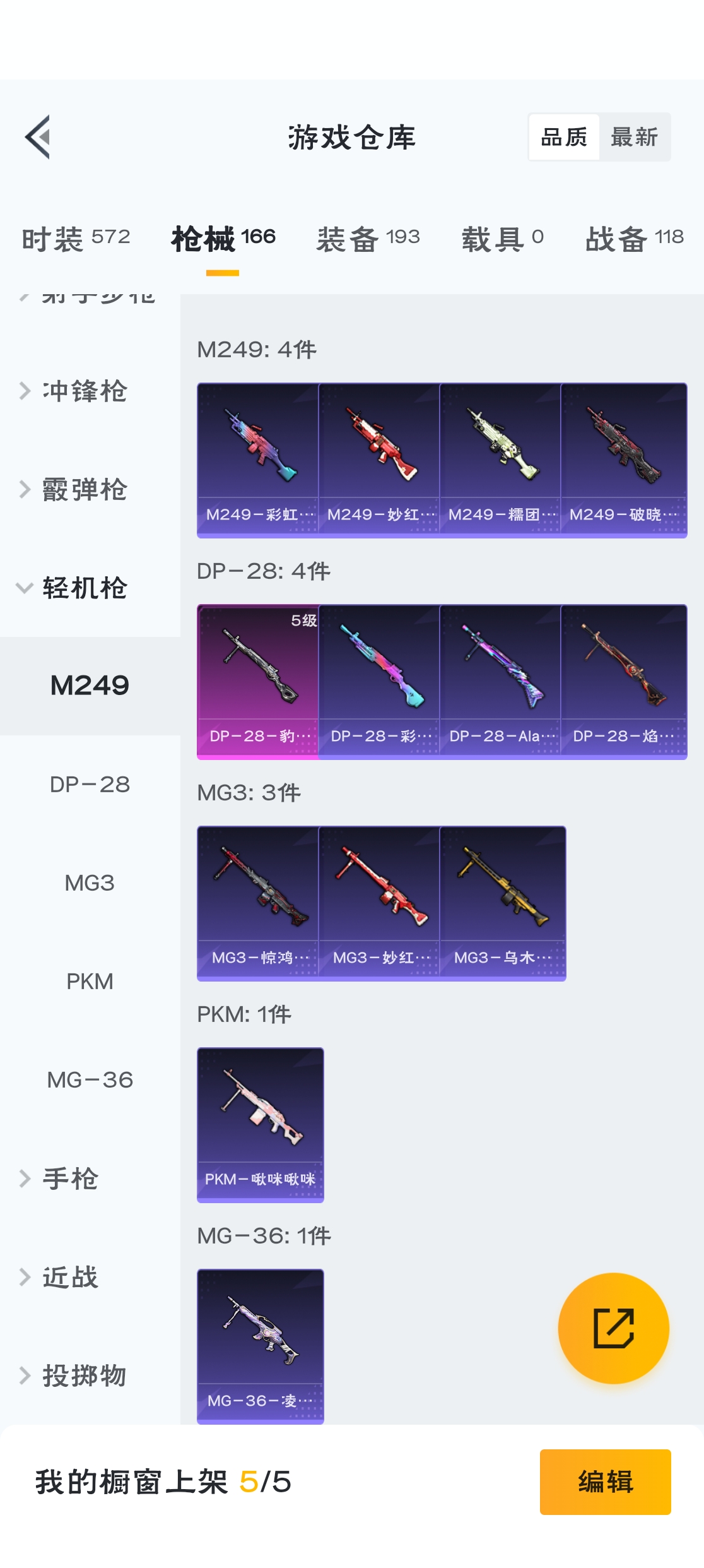Go back from 游戏仓库
The height and width of the screenshot is (1568, 704).
38,137
